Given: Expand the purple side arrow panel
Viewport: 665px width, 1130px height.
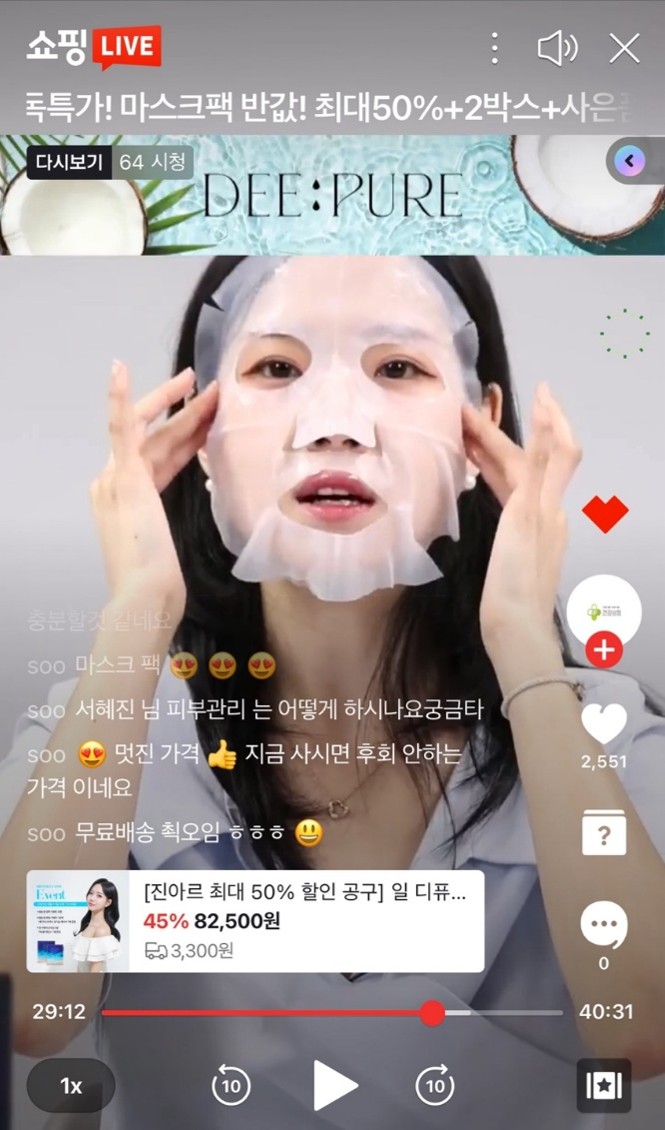Looking at the screenshot, I should point(630,160).
